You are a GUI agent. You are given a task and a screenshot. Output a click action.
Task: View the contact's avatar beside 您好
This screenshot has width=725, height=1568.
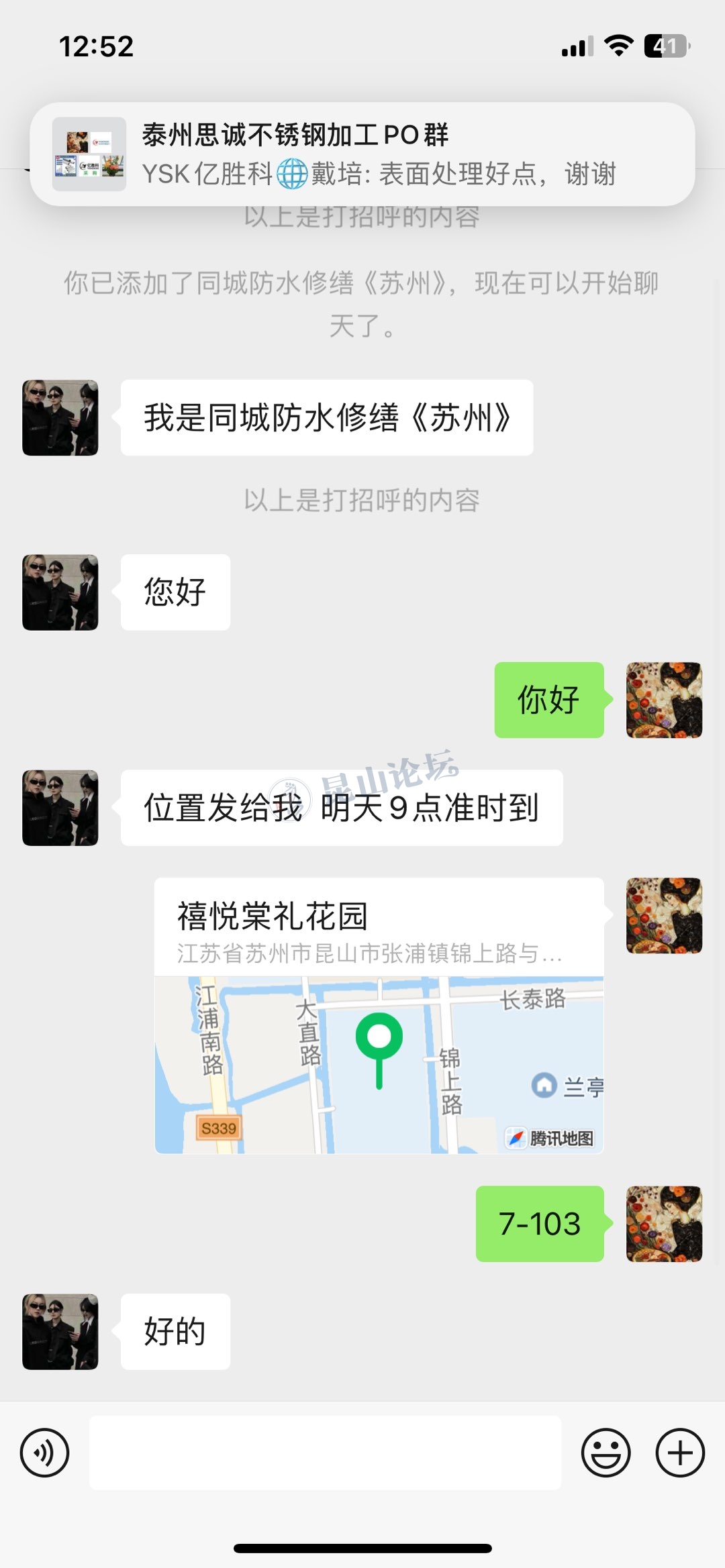pyautogui.click(x=60, y=592)
